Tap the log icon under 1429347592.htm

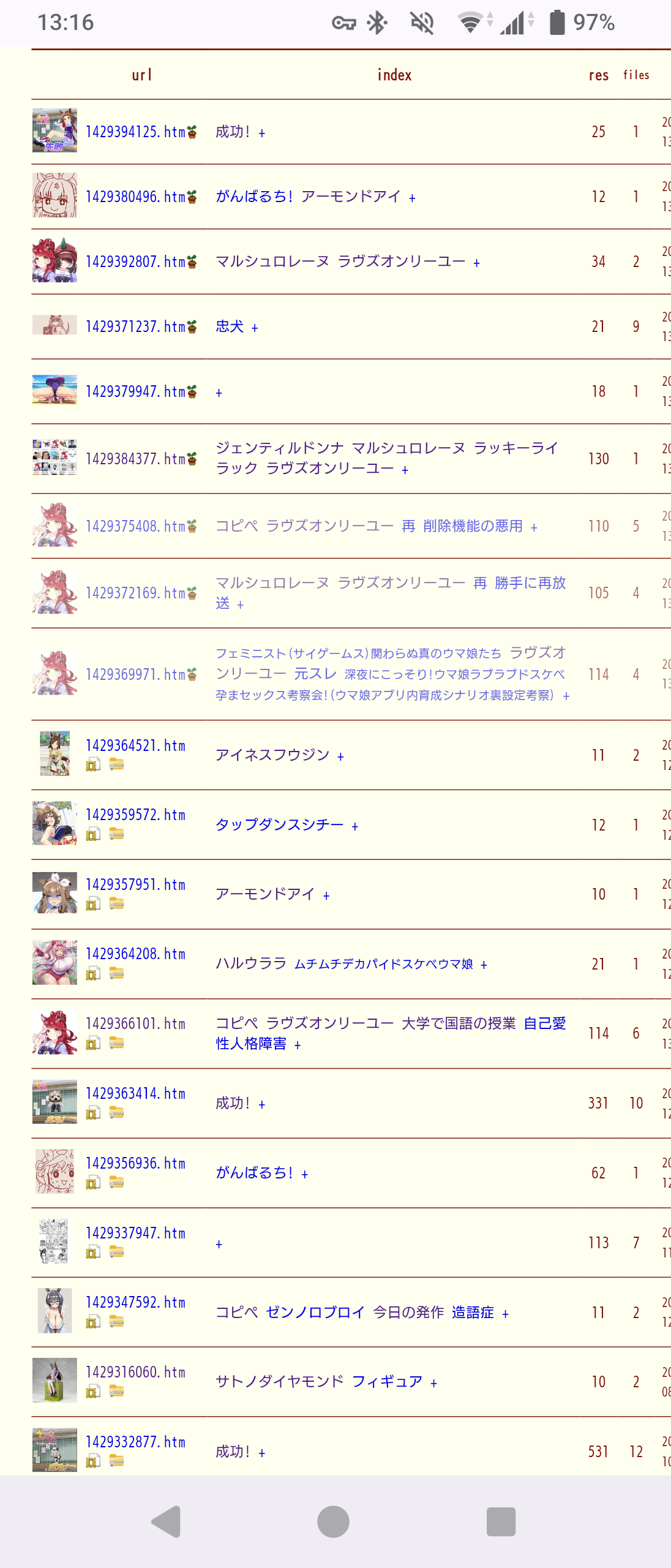click(x=93, y=1322)
